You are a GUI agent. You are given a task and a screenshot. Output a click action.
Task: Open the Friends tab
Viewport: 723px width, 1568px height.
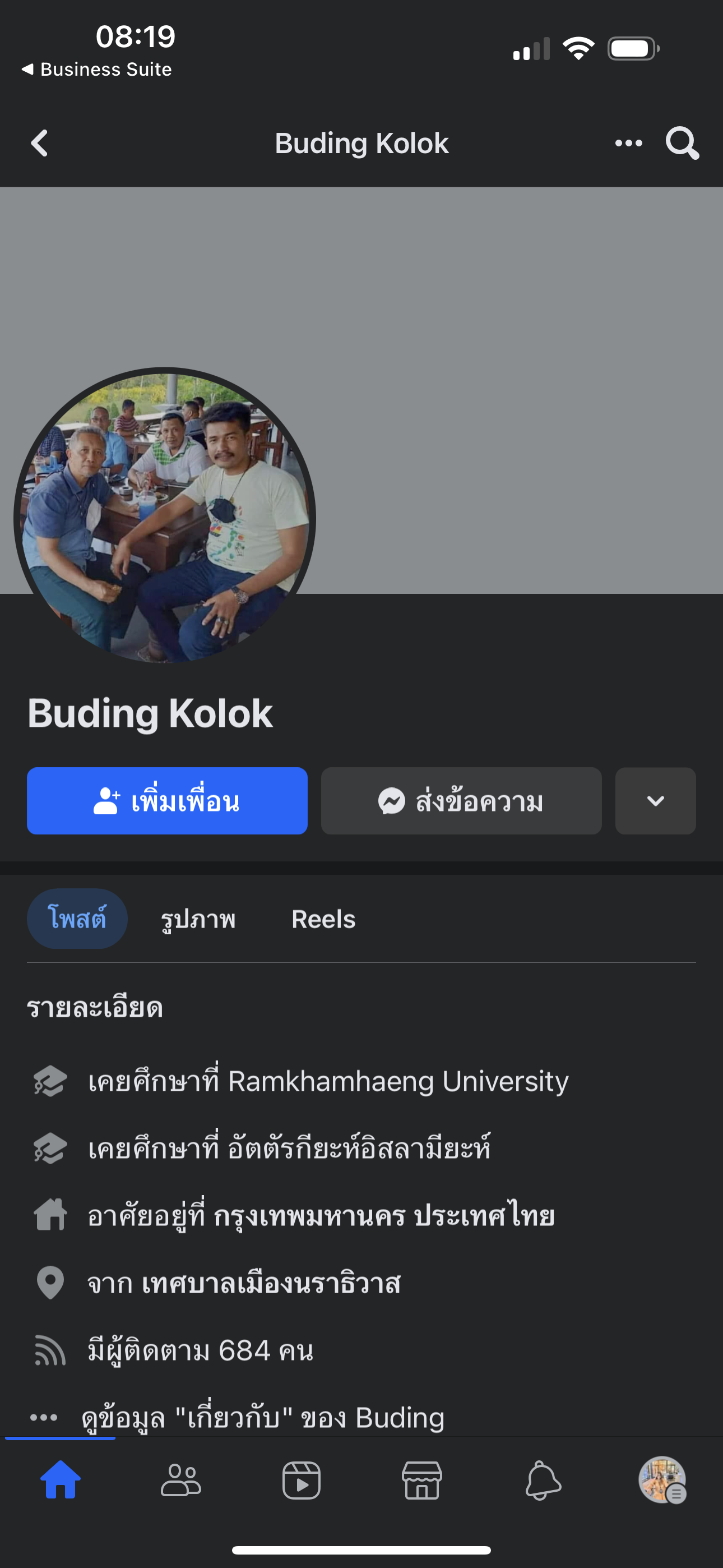[180, 1480]
